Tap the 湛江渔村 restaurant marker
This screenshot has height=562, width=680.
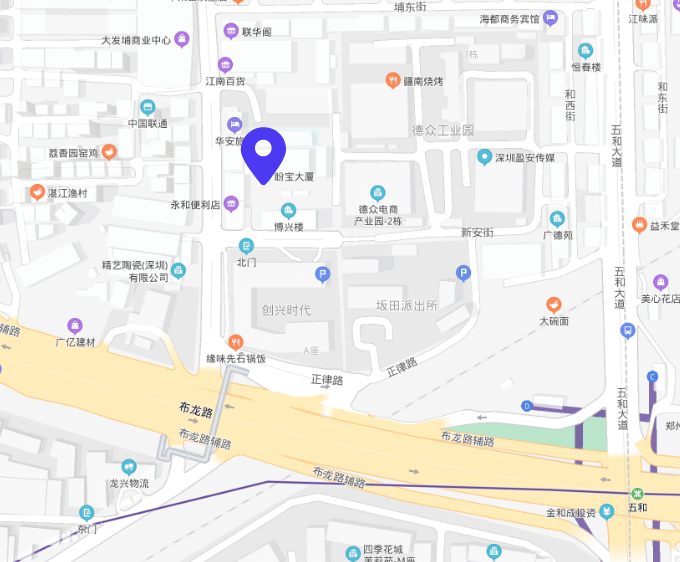(37, 192)
